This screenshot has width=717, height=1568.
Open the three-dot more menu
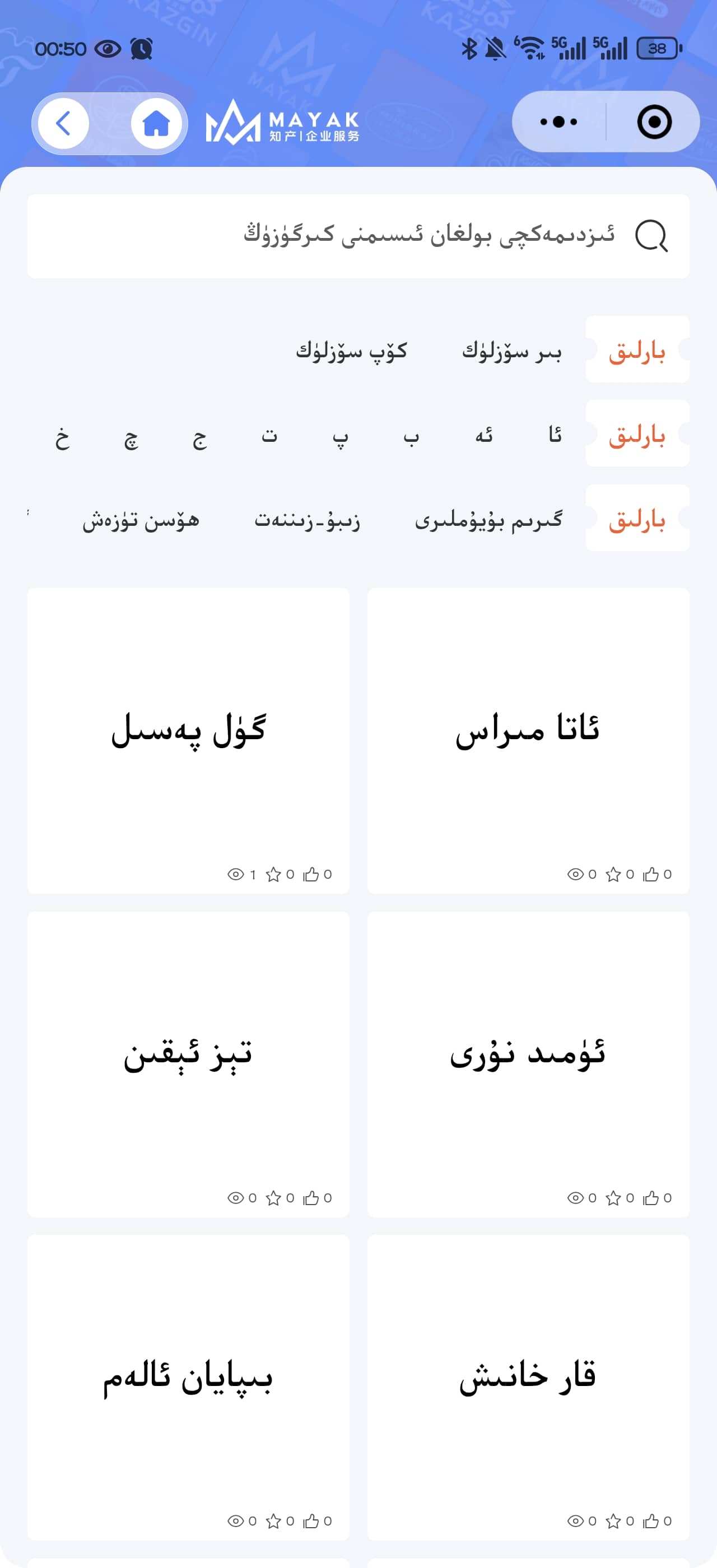click(558, 122)
